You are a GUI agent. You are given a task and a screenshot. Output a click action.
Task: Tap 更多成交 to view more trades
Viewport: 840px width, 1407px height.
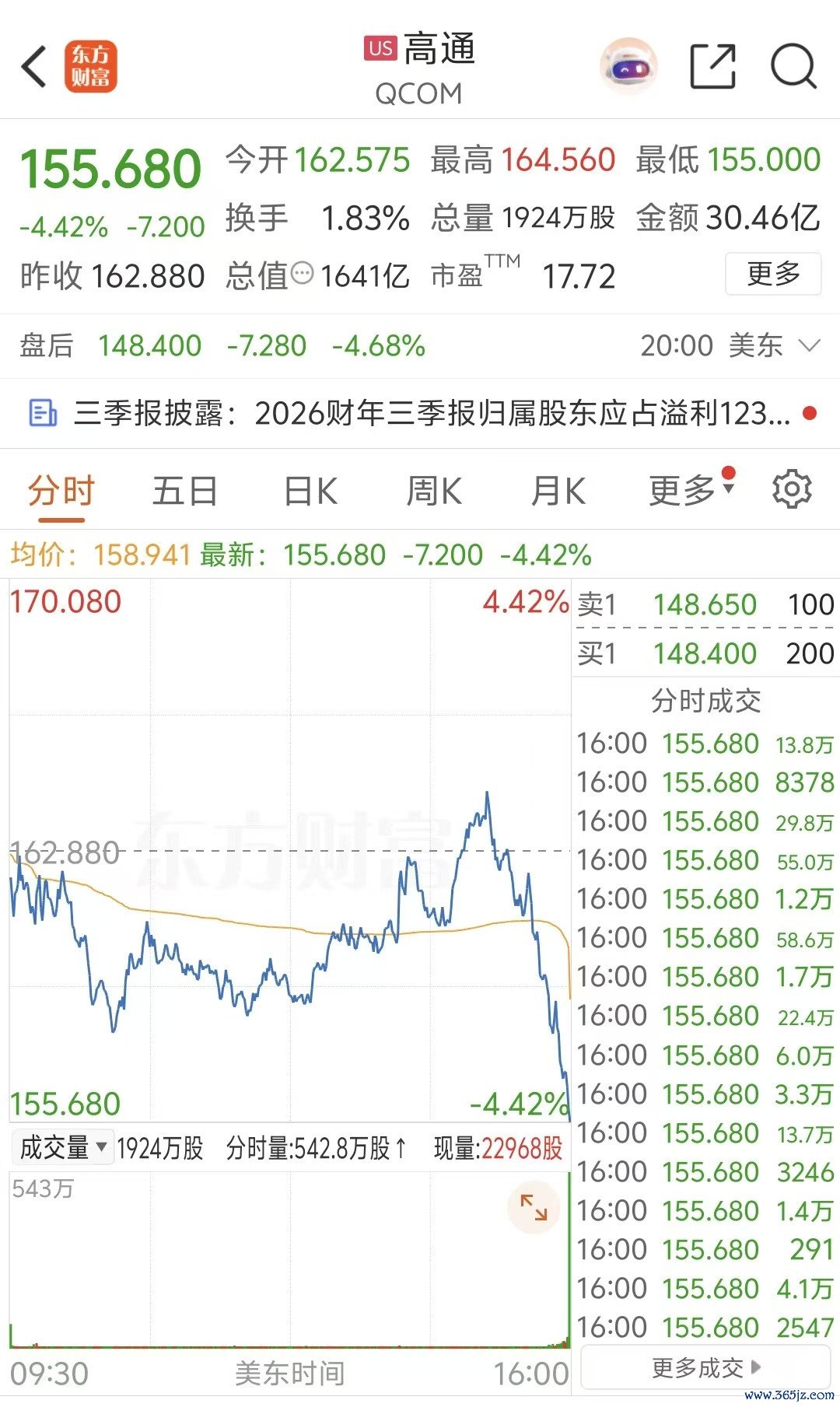click(x=705, y=1367)
